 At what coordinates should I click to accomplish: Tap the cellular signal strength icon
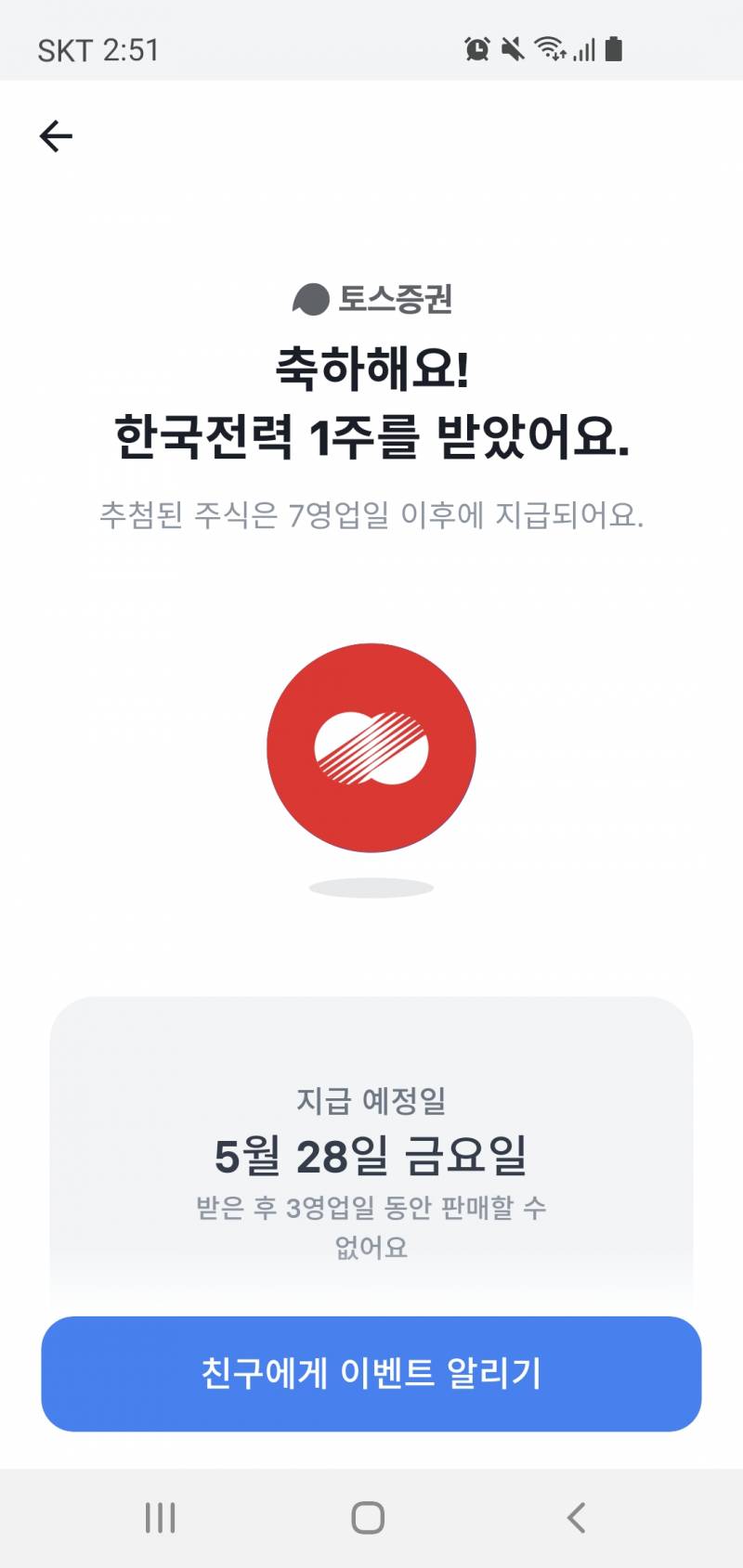pyautogui.click(x=583, y=51)
